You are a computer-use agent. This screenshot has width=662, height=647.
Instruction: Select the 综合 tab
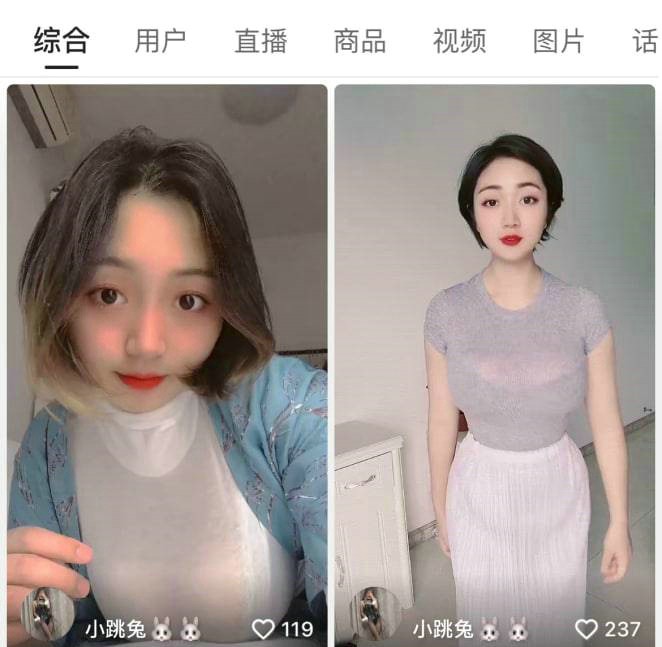point(61,41)
